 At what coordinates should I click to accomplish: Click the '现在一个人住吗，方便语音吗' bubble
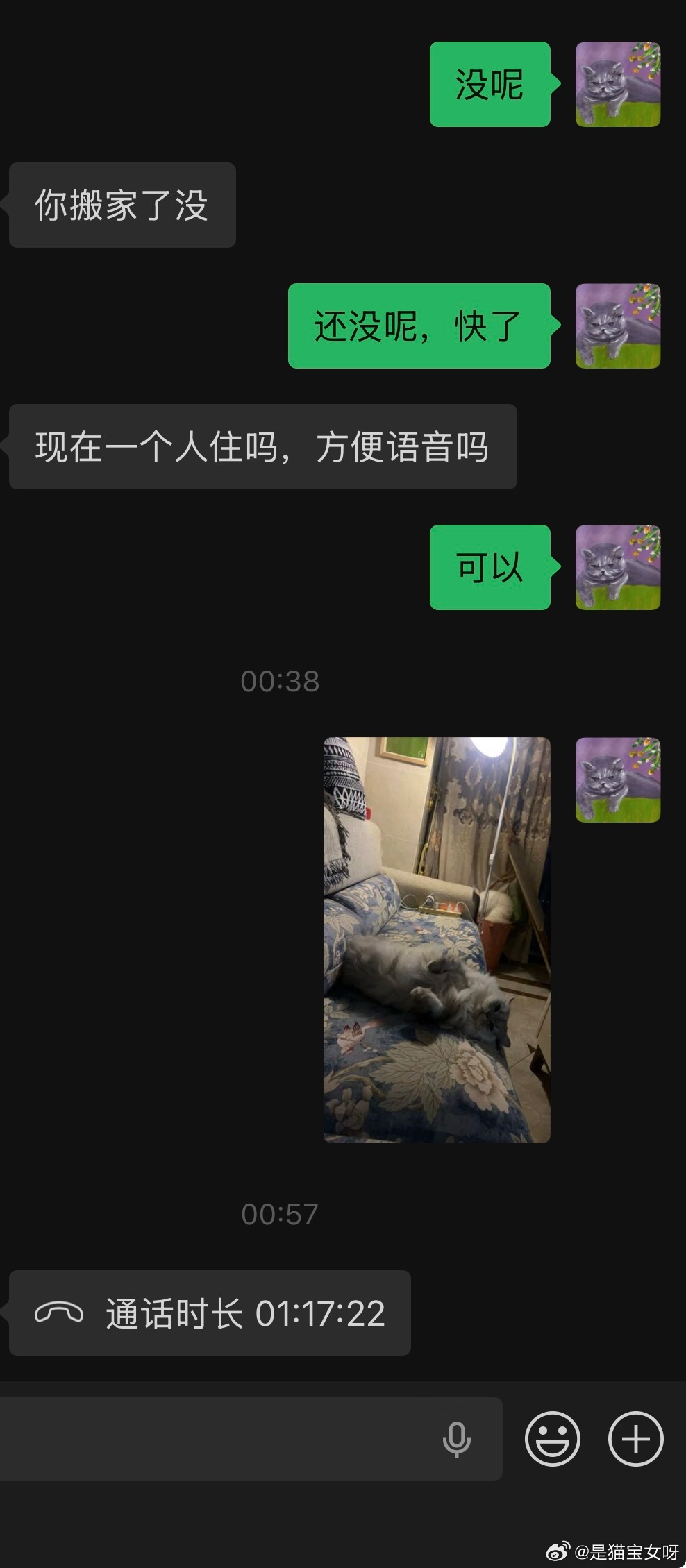[262, 447]
